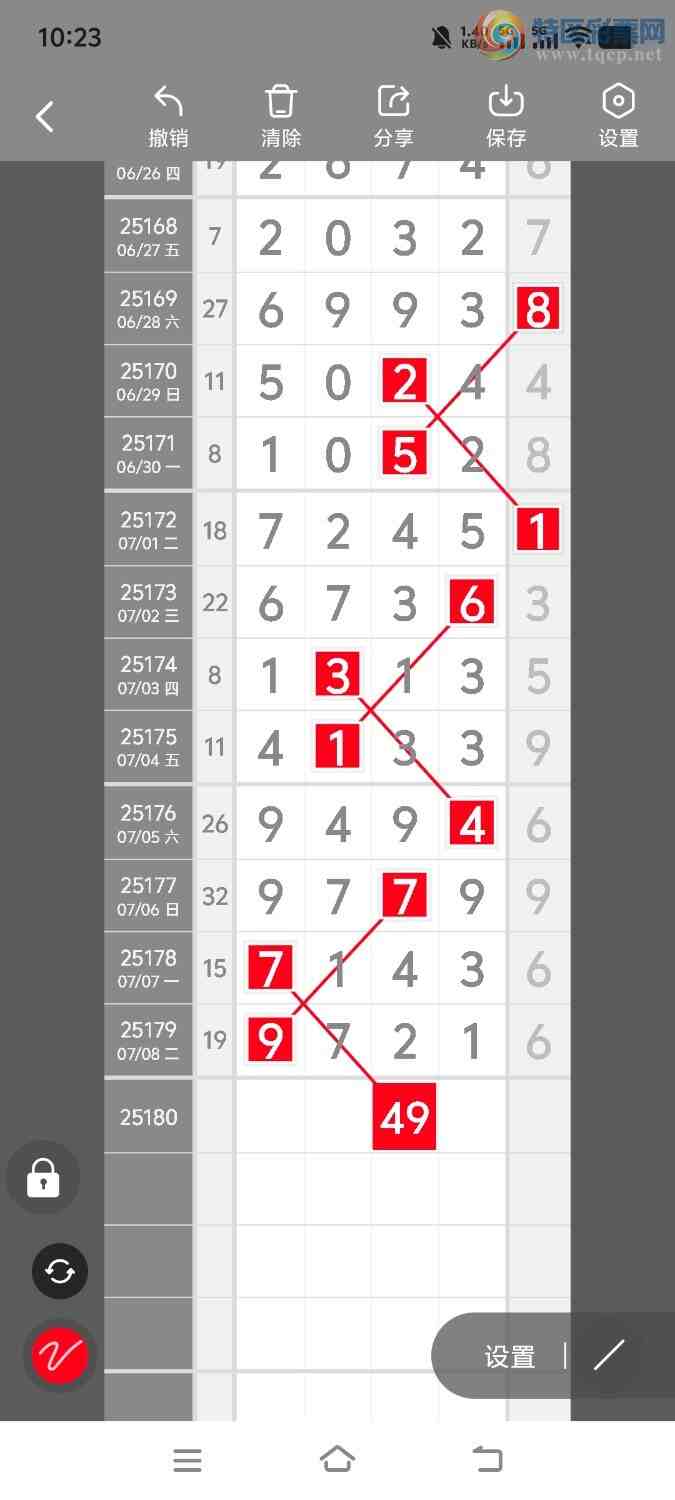Save the chart with 保存

tap(506, 117)
